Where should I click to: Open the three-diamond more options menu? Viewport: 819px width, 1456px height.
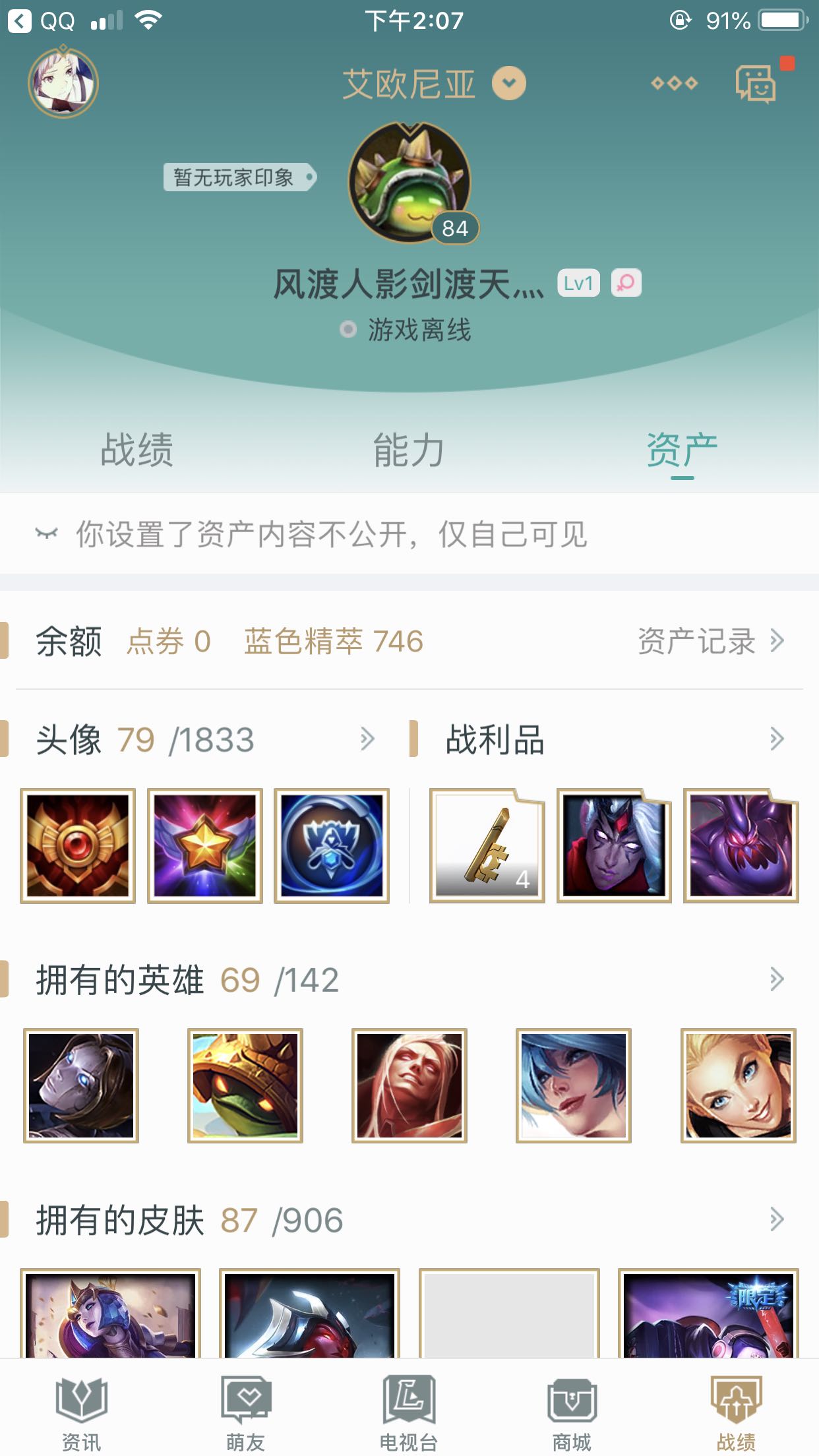(x=674, y=84)
